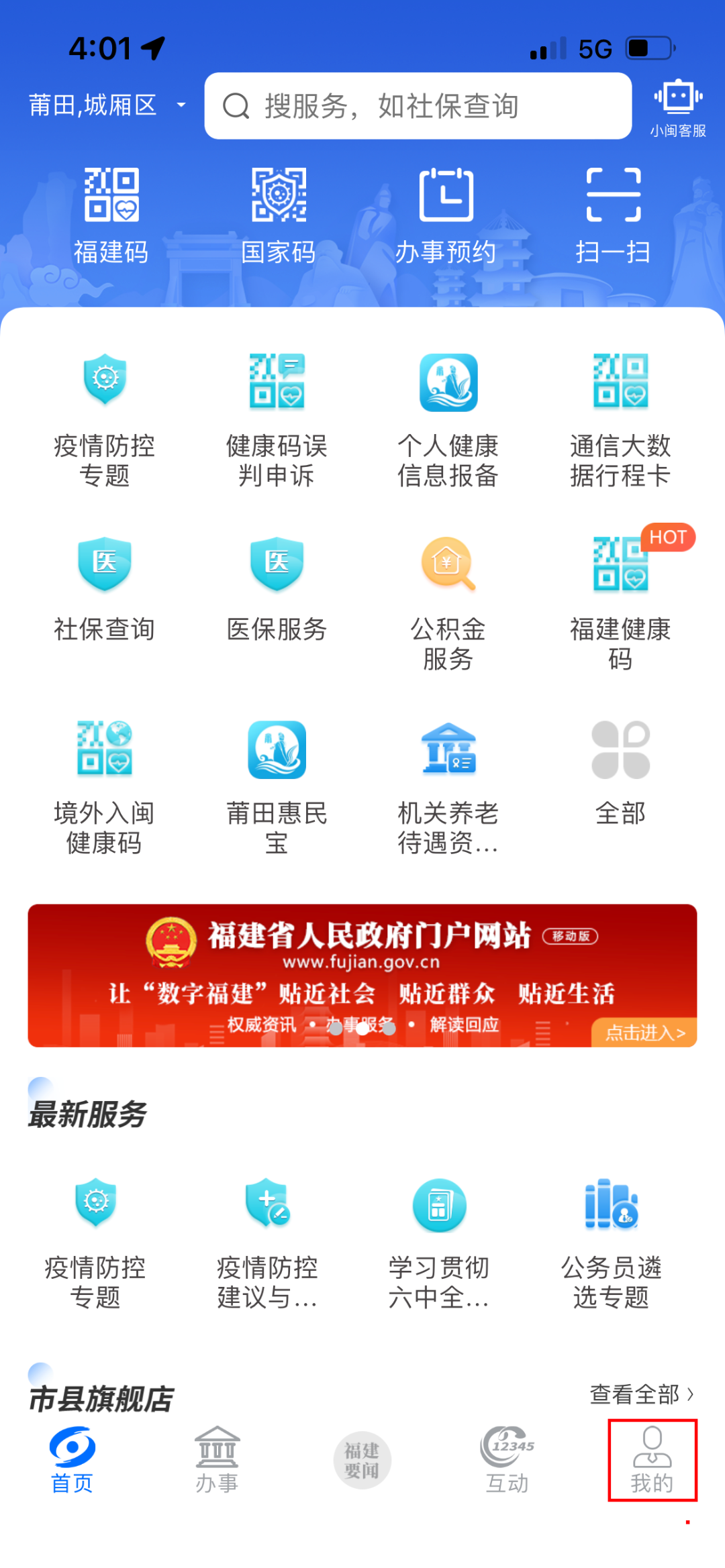This screenshot has width=725, height=1568.
Task: Tap the 搜服务 search box
Action: click(x=418, y=106)
